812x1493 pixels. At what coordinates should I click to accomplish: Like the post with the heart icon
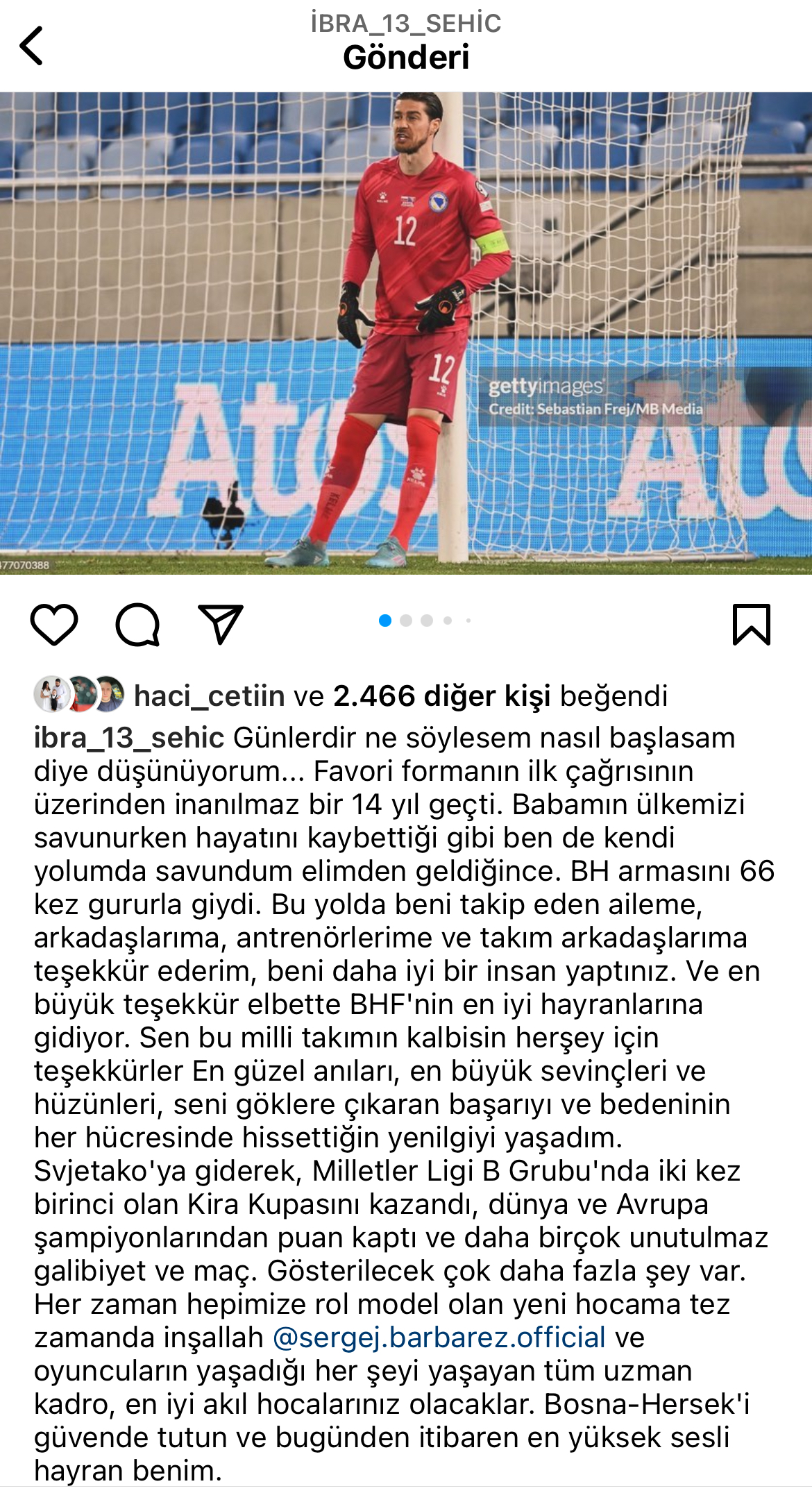coord(54,624)
